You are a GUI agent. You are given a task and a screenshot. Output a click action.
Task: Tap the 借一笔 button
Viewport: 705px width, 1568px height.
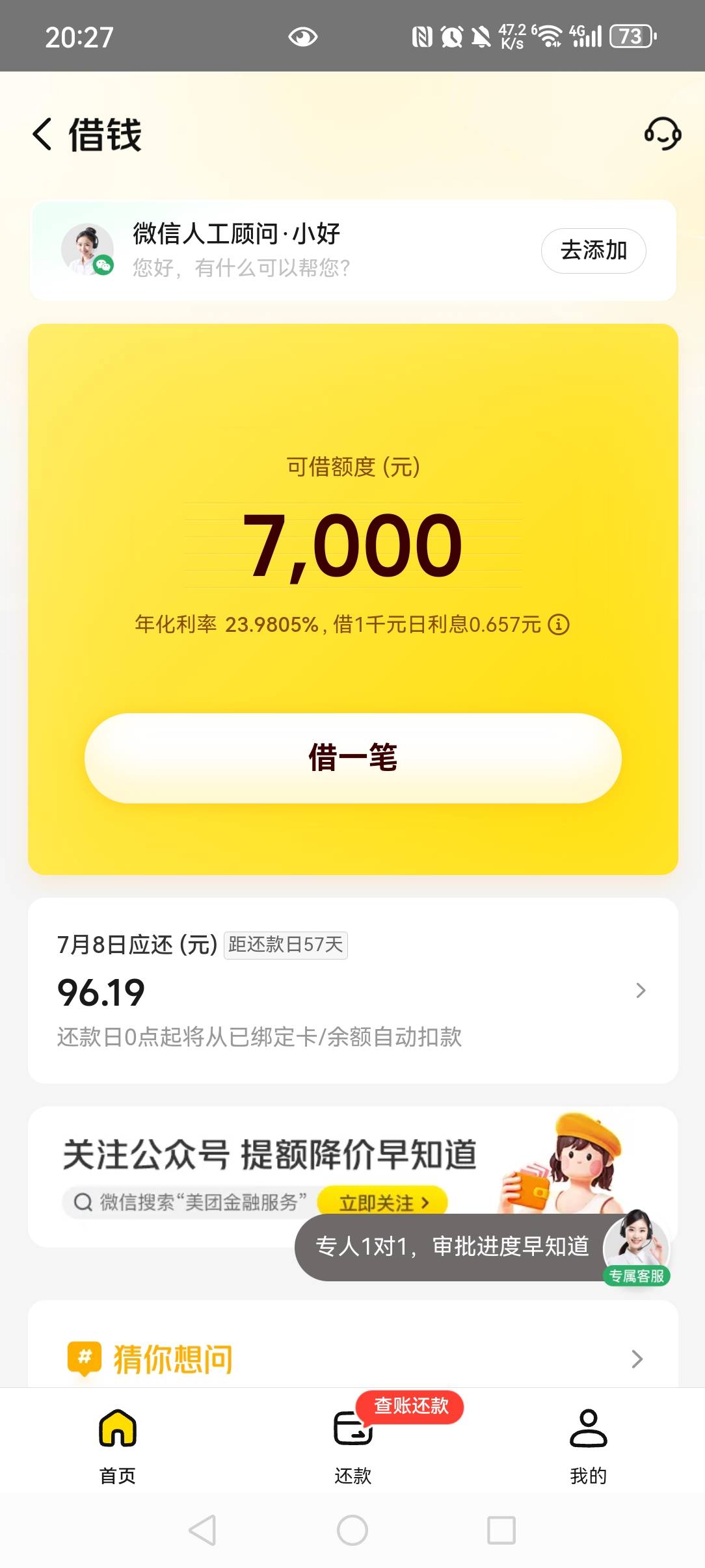352,758
